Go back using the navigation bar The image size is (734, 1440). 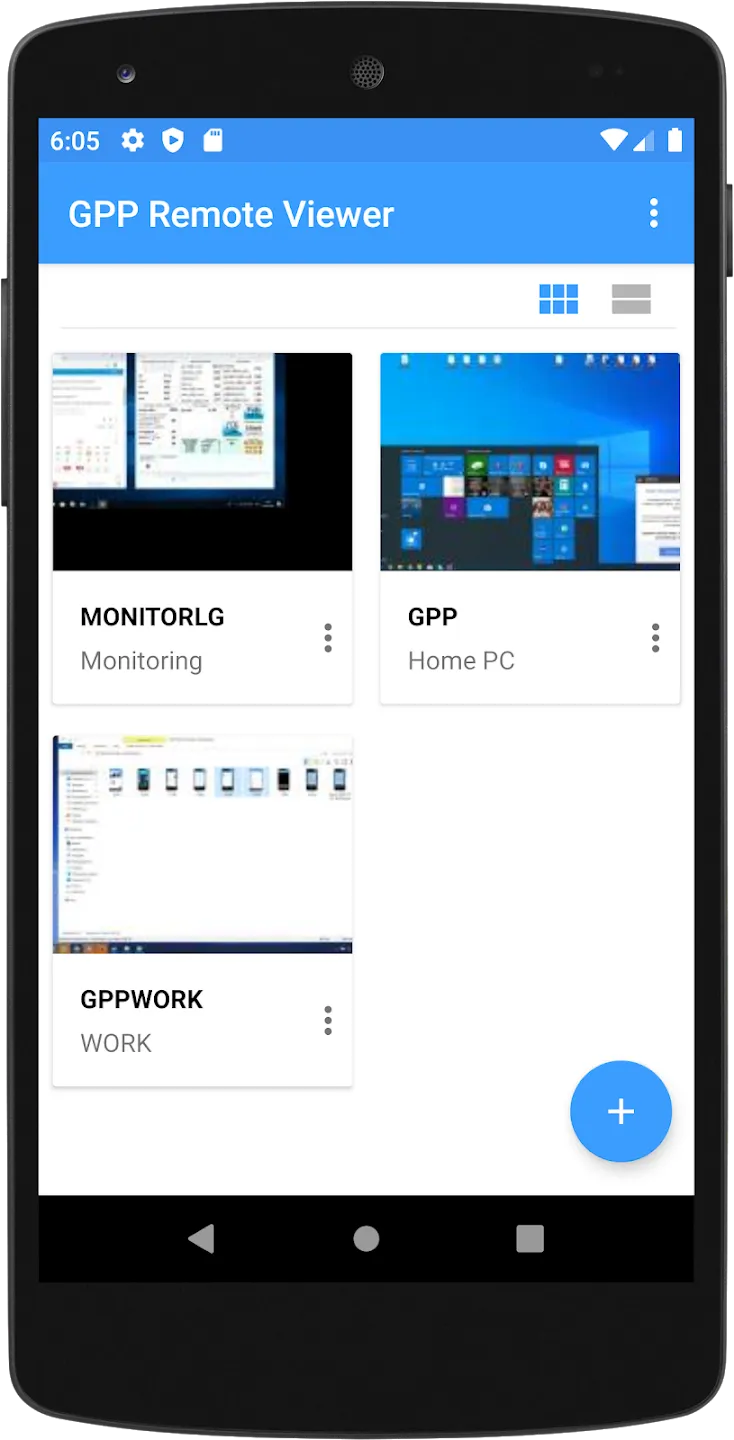(201, 1239)
